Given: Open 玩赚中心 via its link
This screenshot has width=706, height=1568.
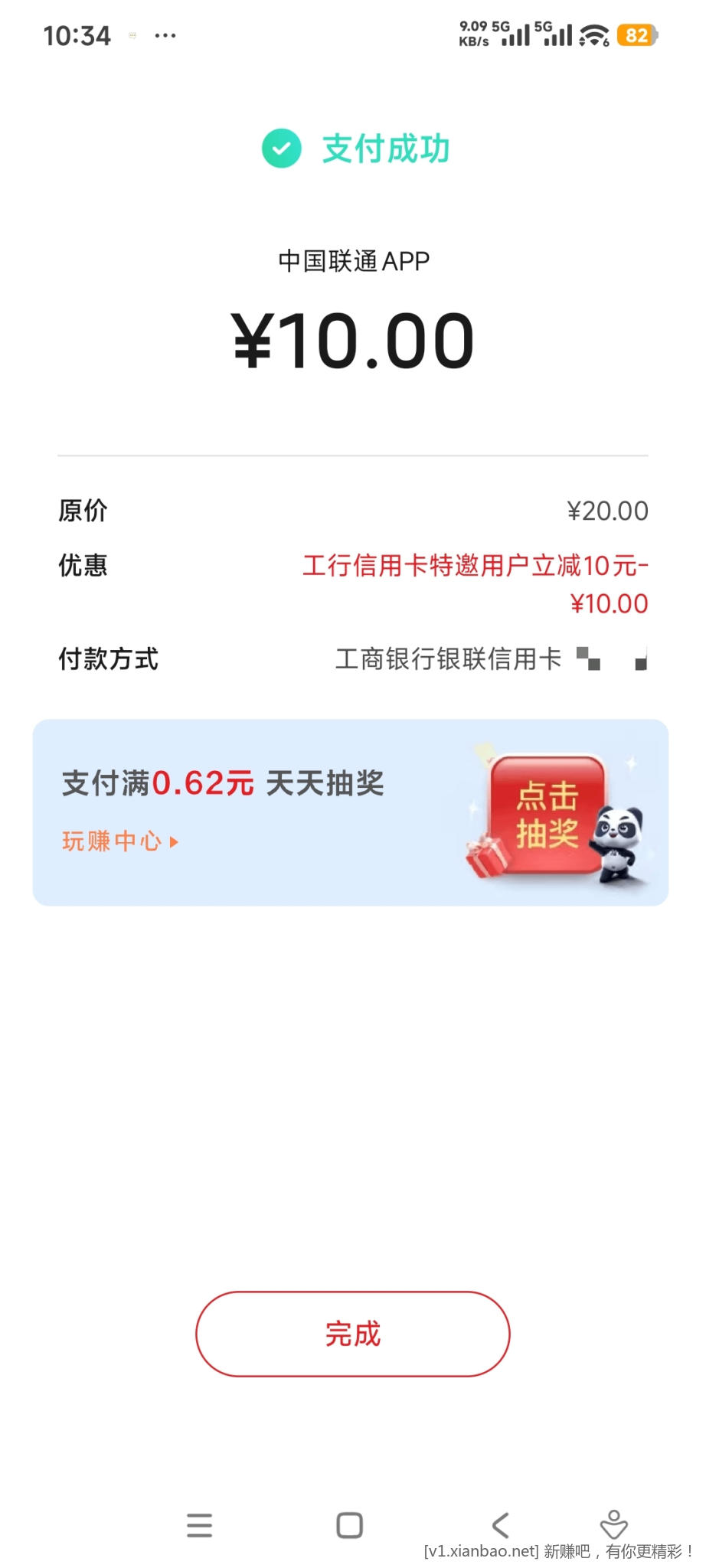Looking at the screenshot, I should tap(109, 841).
